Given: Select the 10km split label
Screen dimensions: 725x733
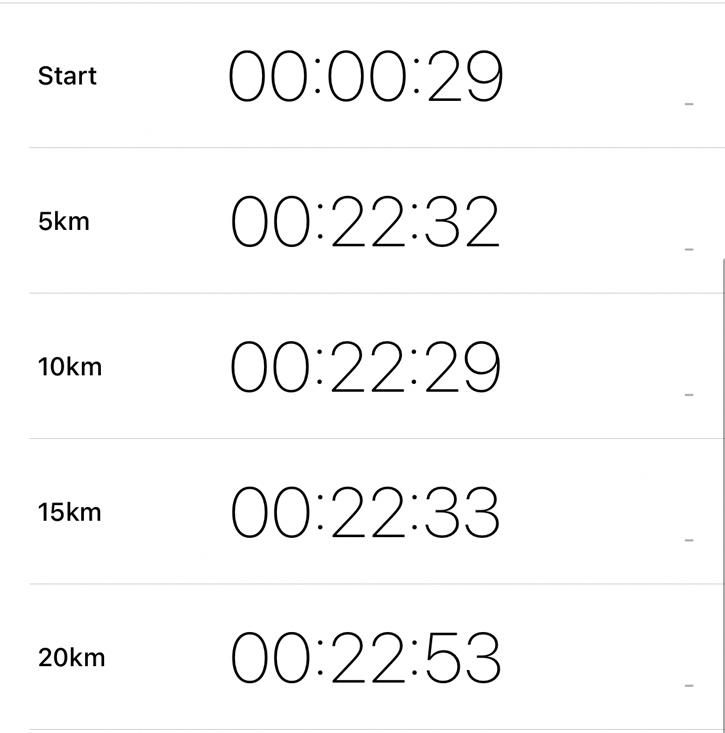Looking at the screenshot, I should tap(67, 367).
